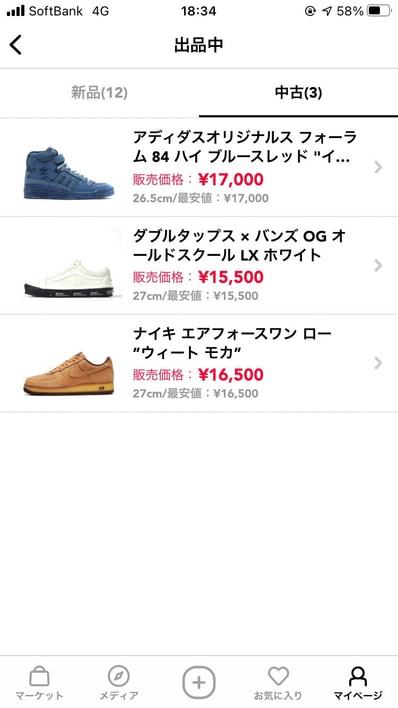Open the マーケット tab
This screenshot has height=708, width=398.
[x=39, y=683]
